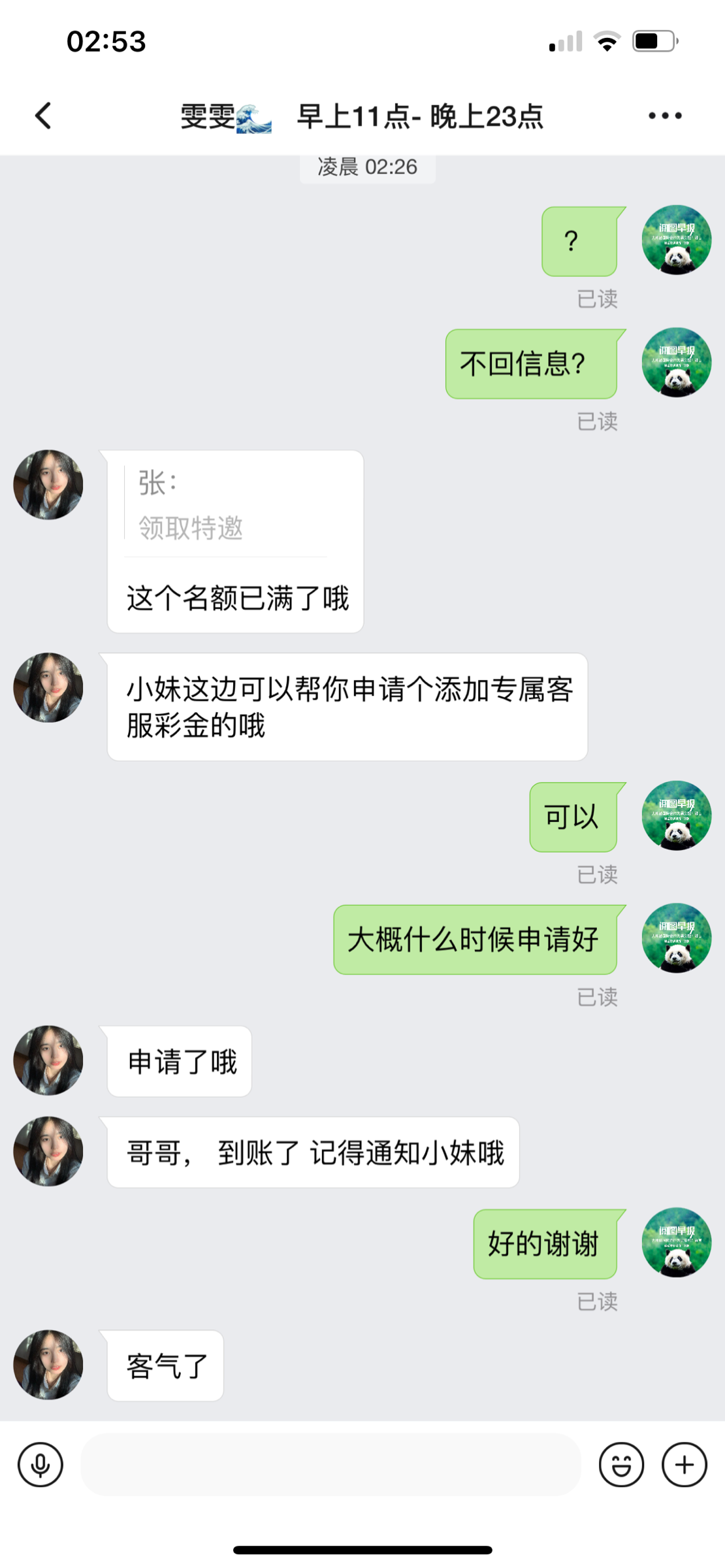Open the three-dot more options menu

[665, 116]
